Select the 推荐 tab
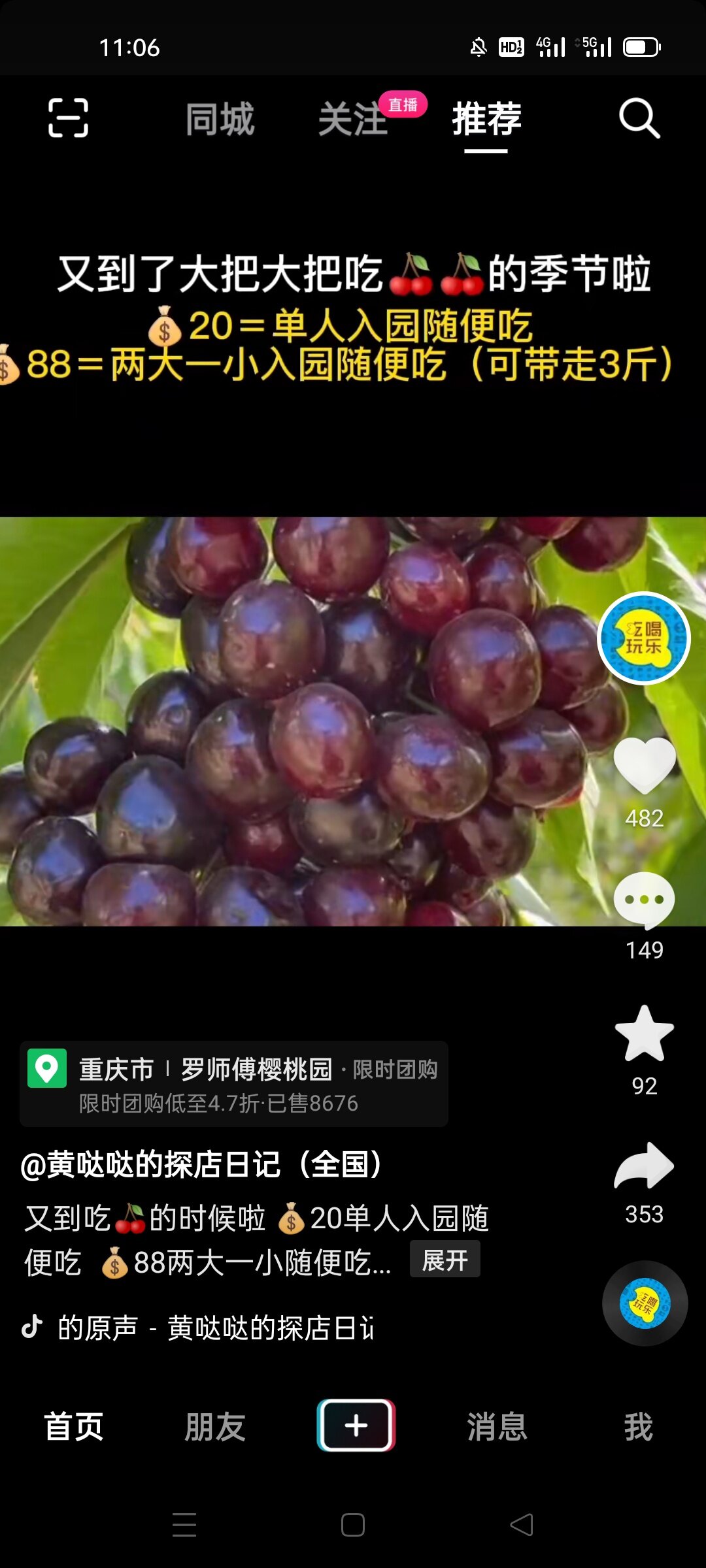 pos(486,120)
